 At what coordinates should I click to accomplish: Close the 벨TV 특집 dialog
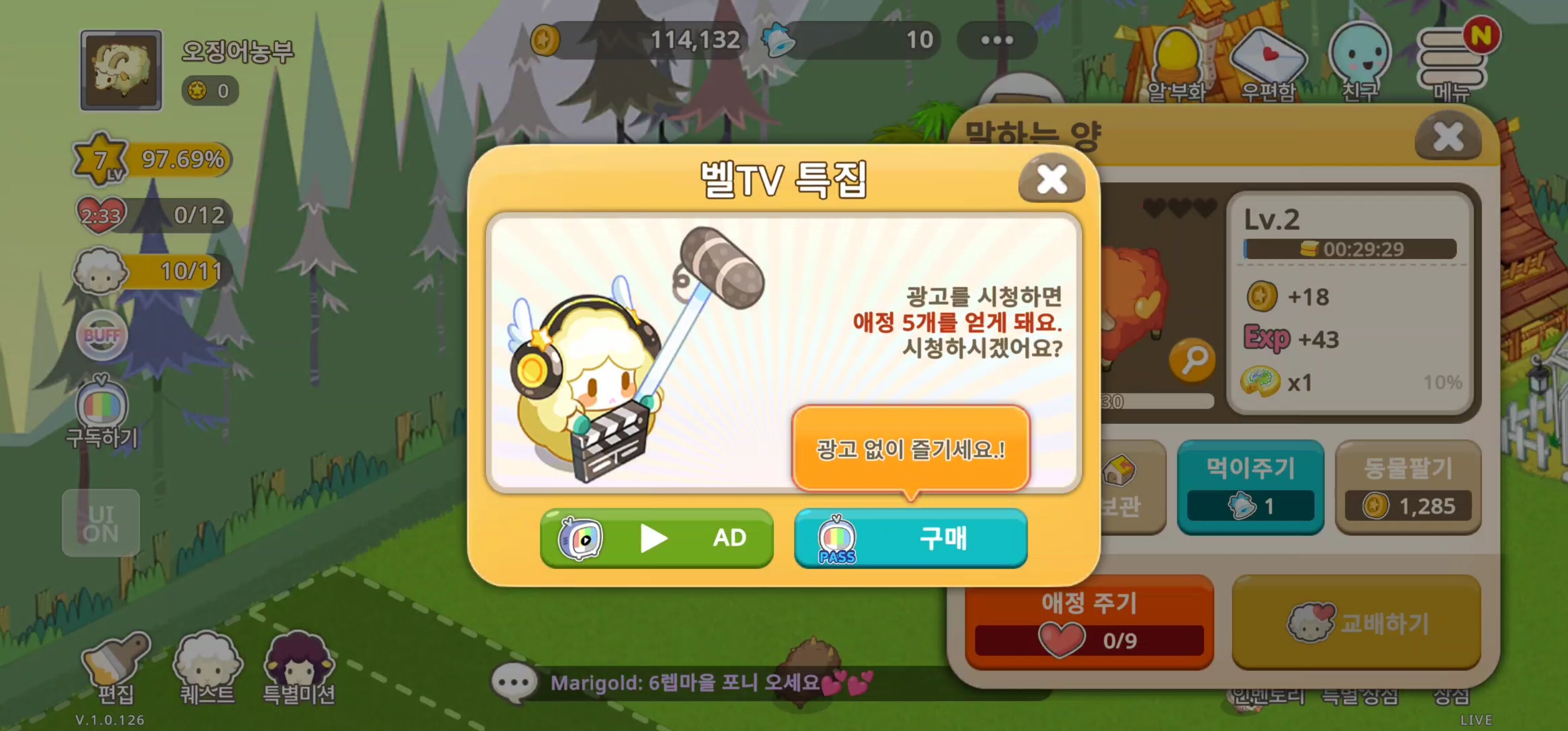[1051, 180]
